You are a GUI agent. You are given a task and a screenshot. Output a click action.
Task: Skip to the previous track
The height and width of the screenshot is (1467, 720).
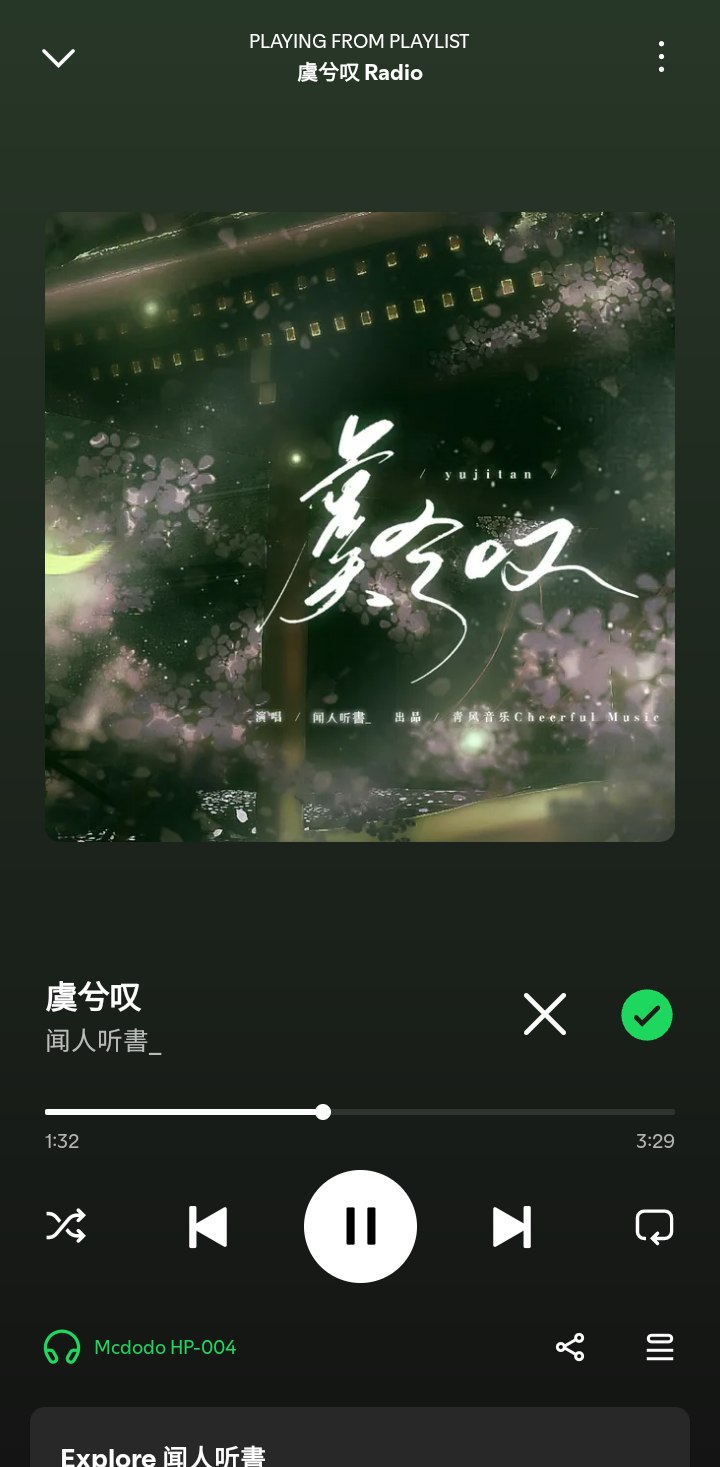(x=208, y=1227)
